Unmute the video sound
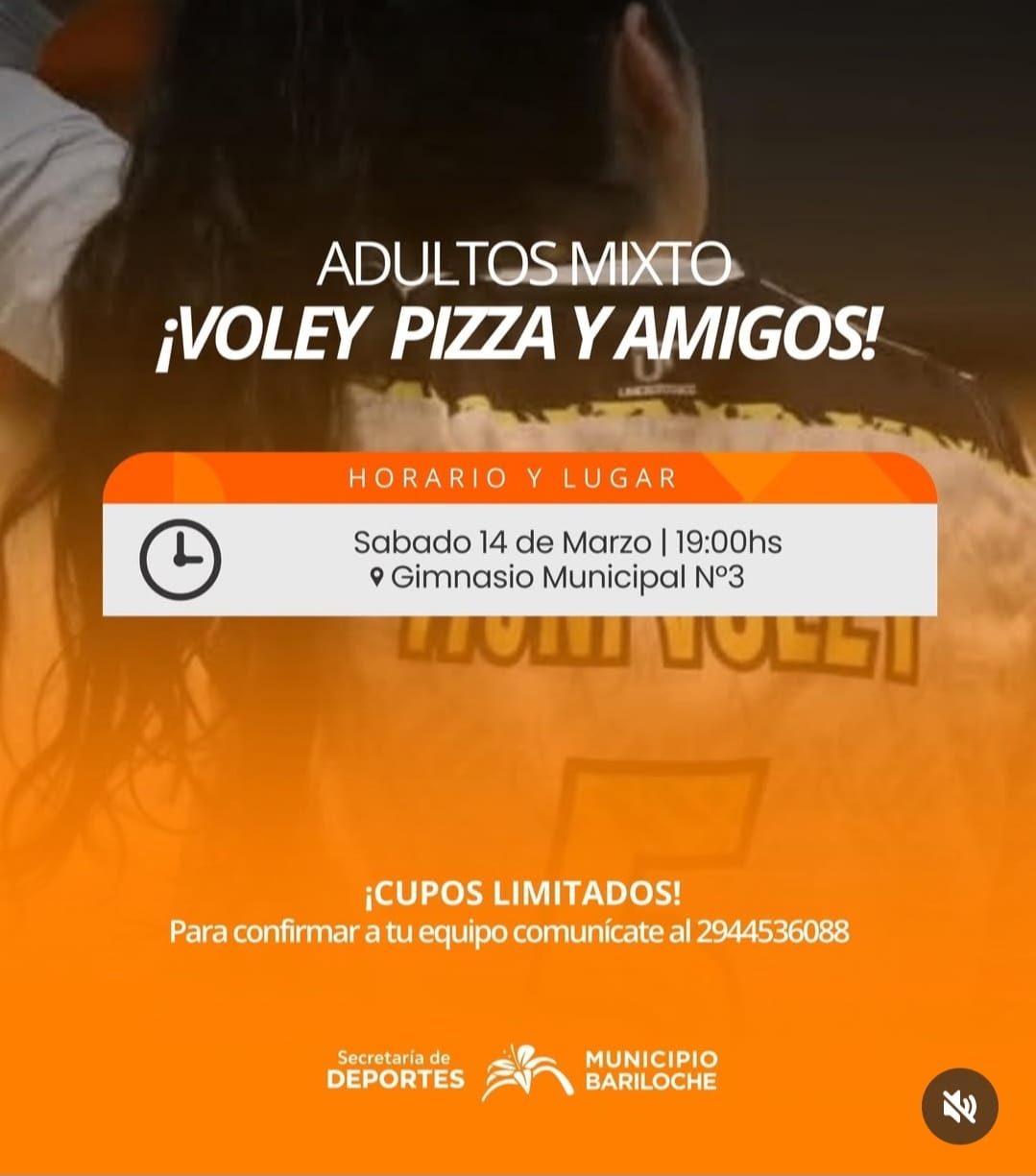 (959, 1107)
